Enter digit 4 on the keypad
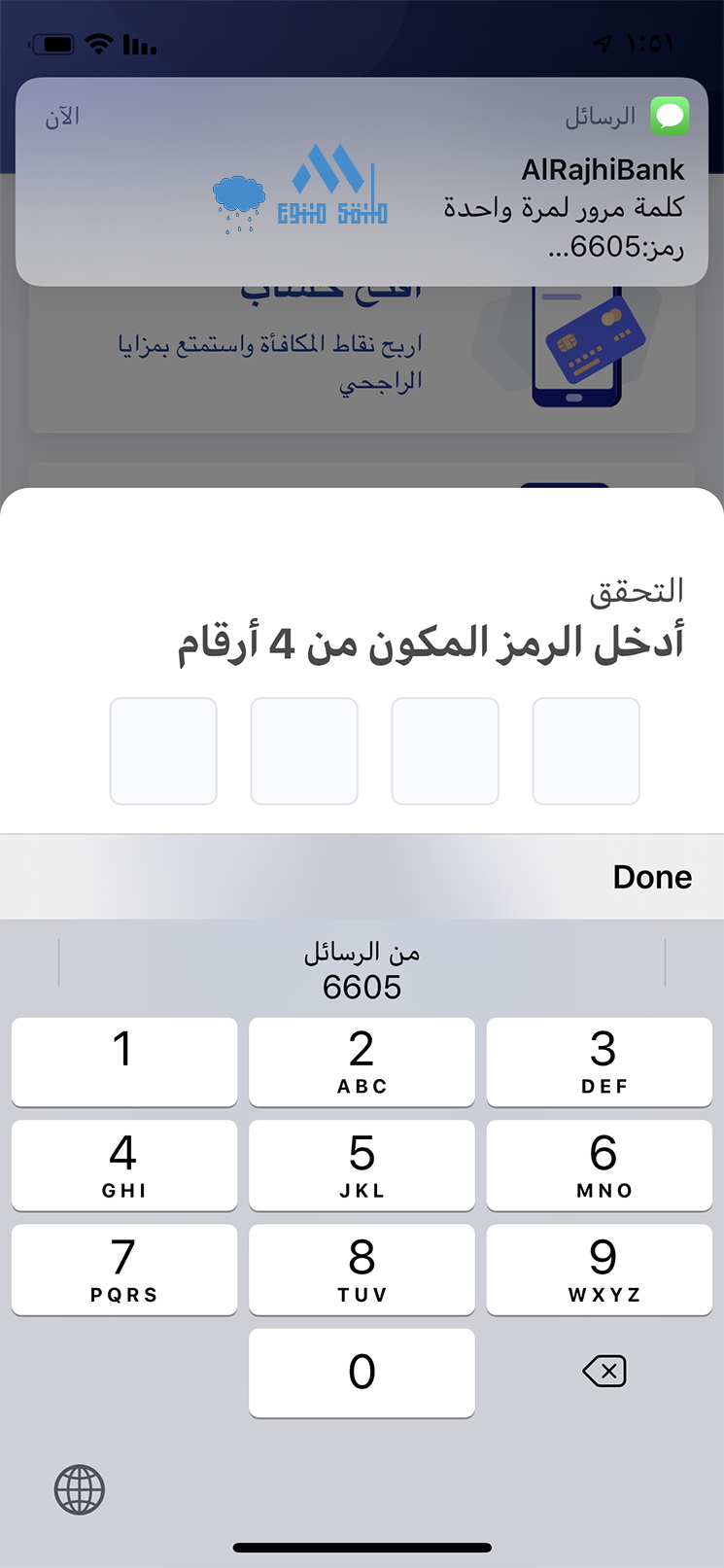Image resolution: width=724 pixels, height=1568 pixels. point(123,1166)
